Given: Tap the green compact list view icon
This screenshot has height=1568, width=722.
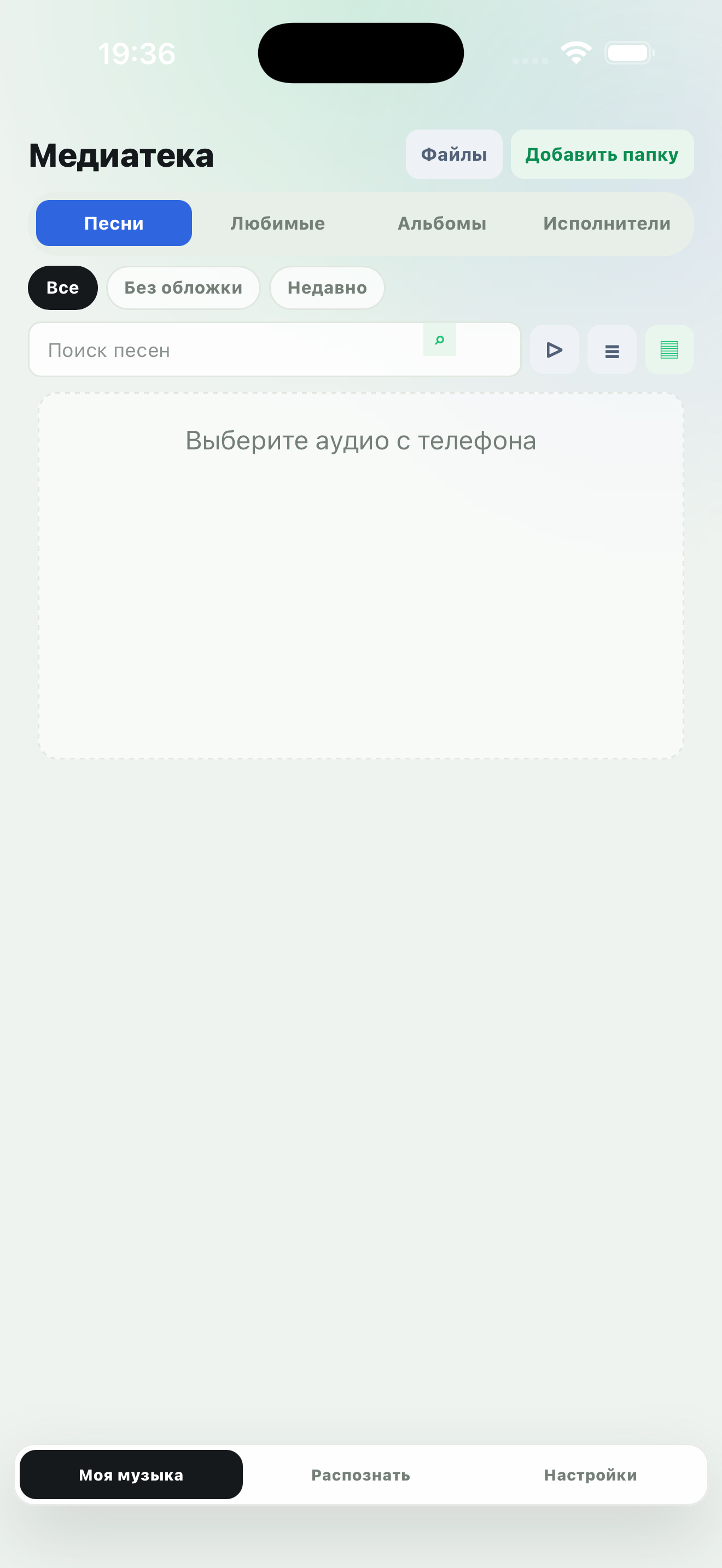Looking at the screenshot, I should pos(669,350).
